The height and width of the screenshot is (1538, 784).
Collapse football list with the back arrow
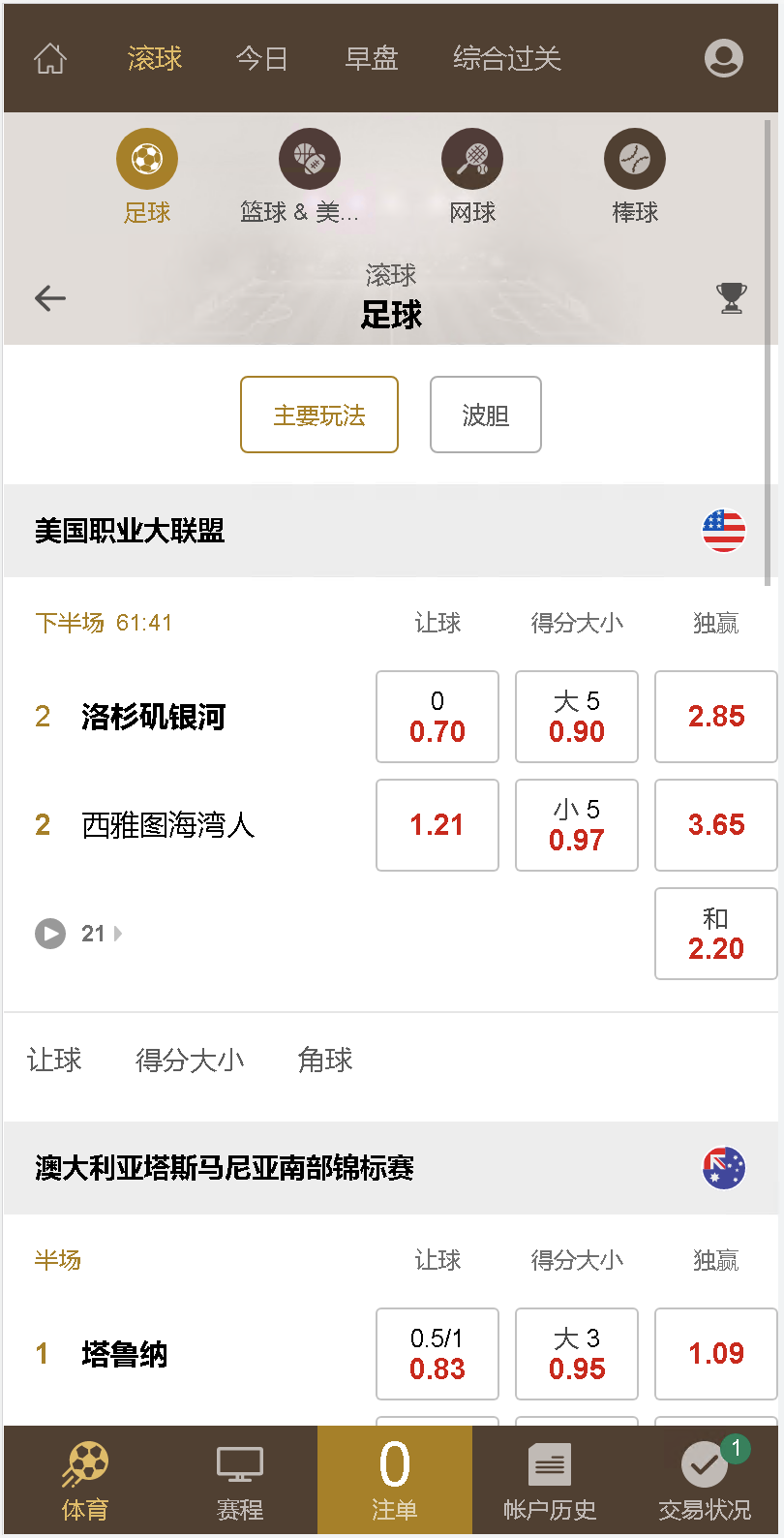coord(49,297)
